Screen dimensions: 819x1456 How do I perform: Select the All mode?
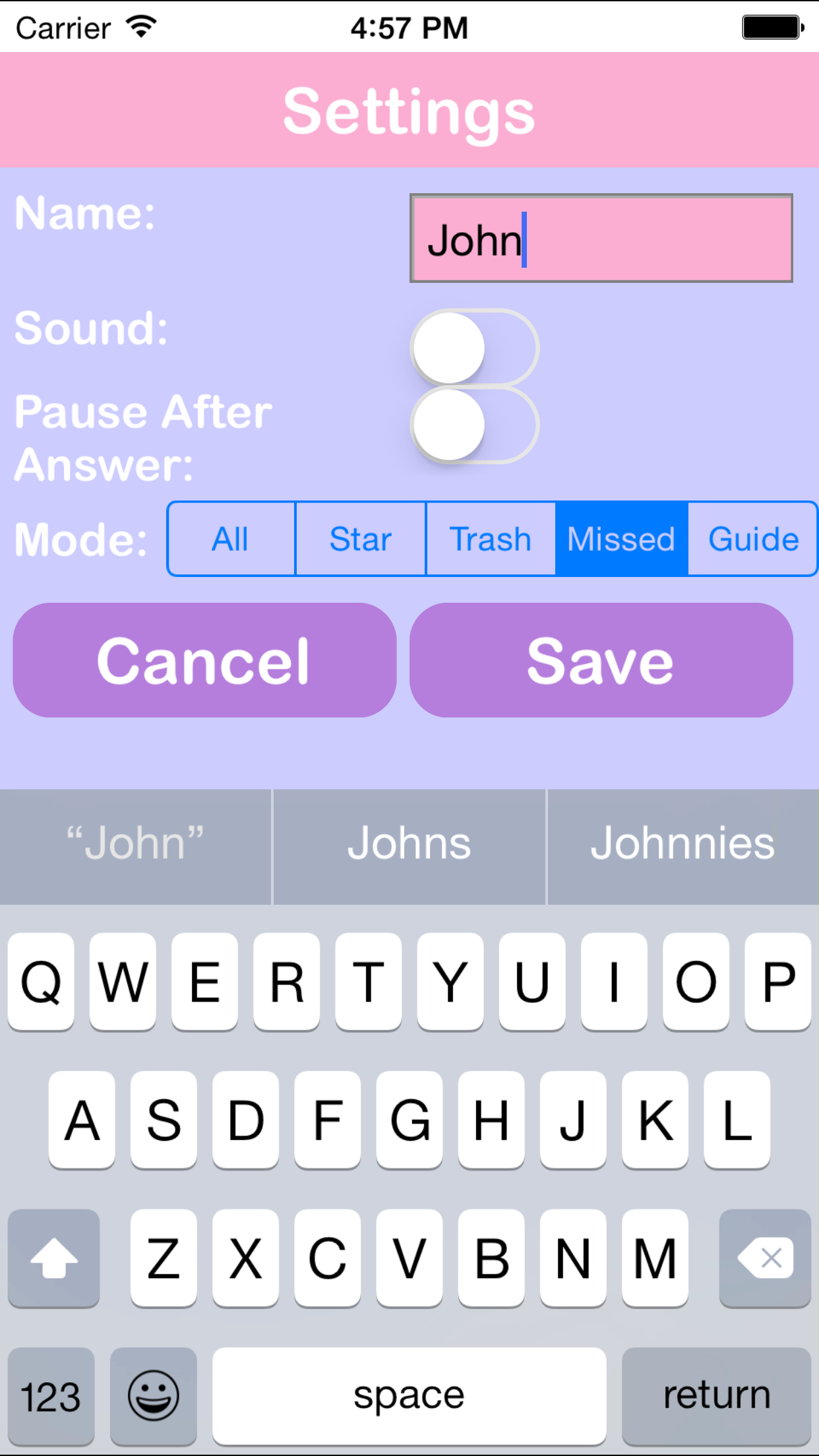point(231,539)
